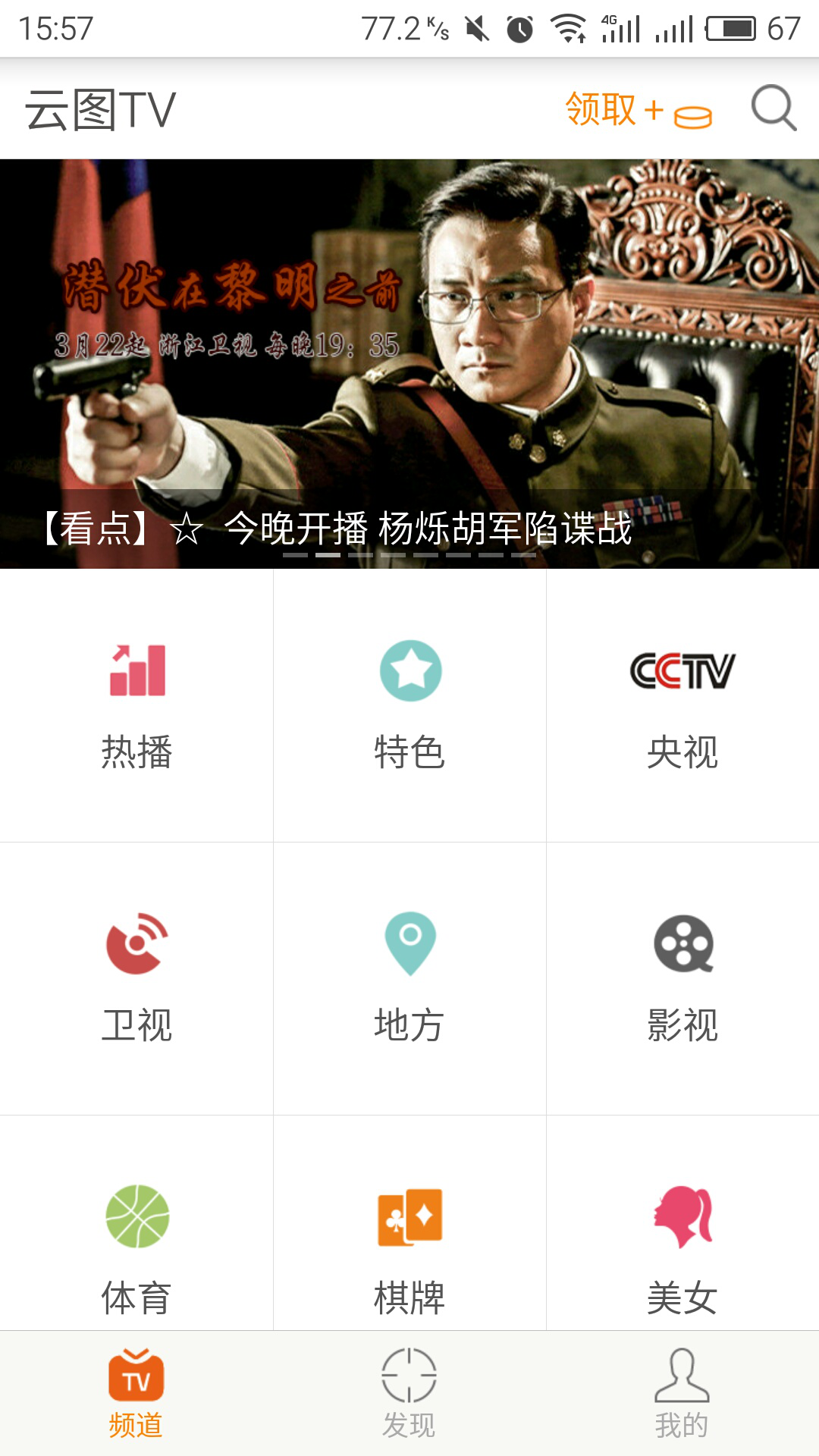
Task: Open the 热播 hot channels category
Action: point(136,705)
